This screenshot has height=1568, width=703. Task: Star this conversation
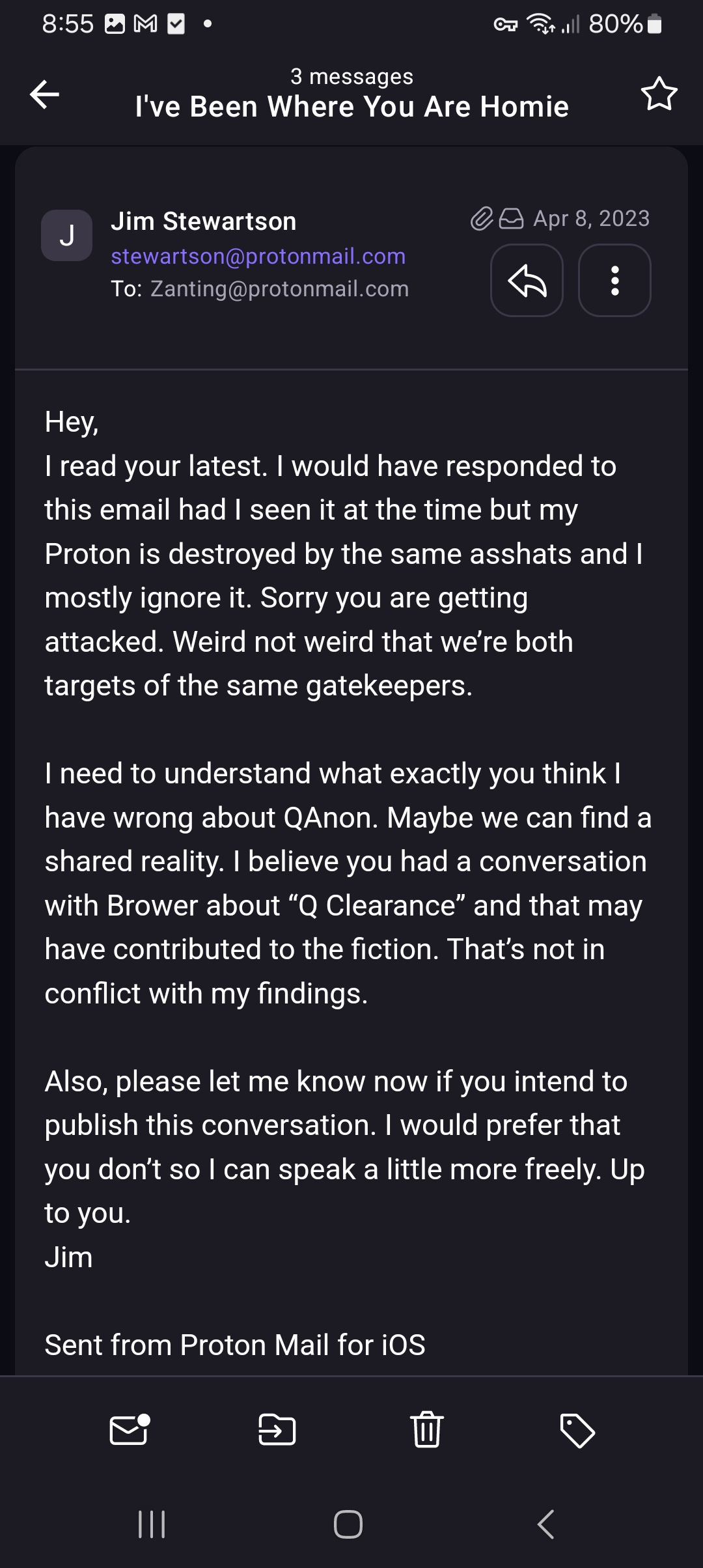click(x=659, y=95)
